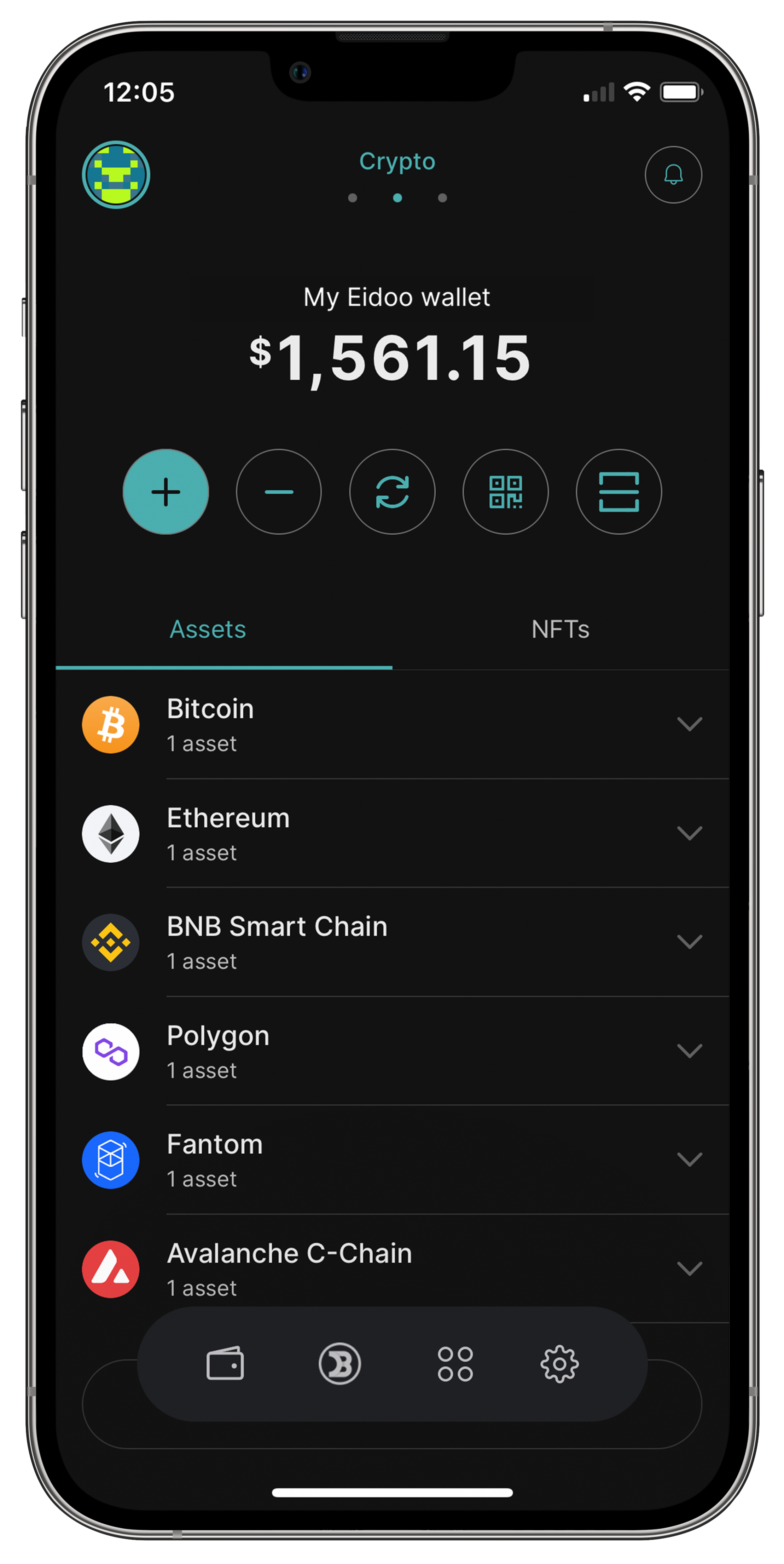Tap the minus button to send funds
This screenshot has height=1564, width=784.
point(279,492)
